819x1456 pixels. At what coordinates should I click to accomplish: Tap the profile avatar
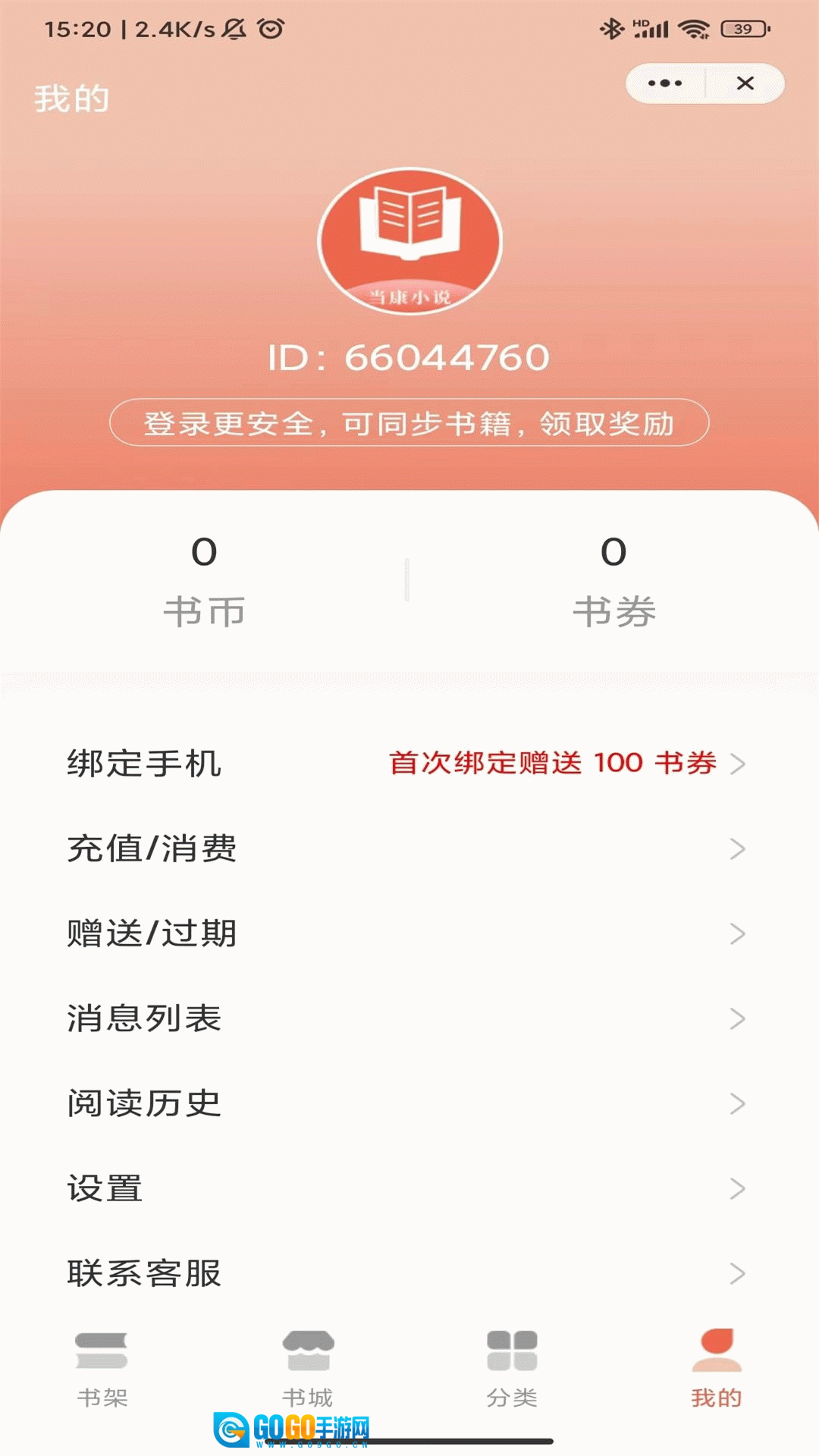(x=409, y=241)
